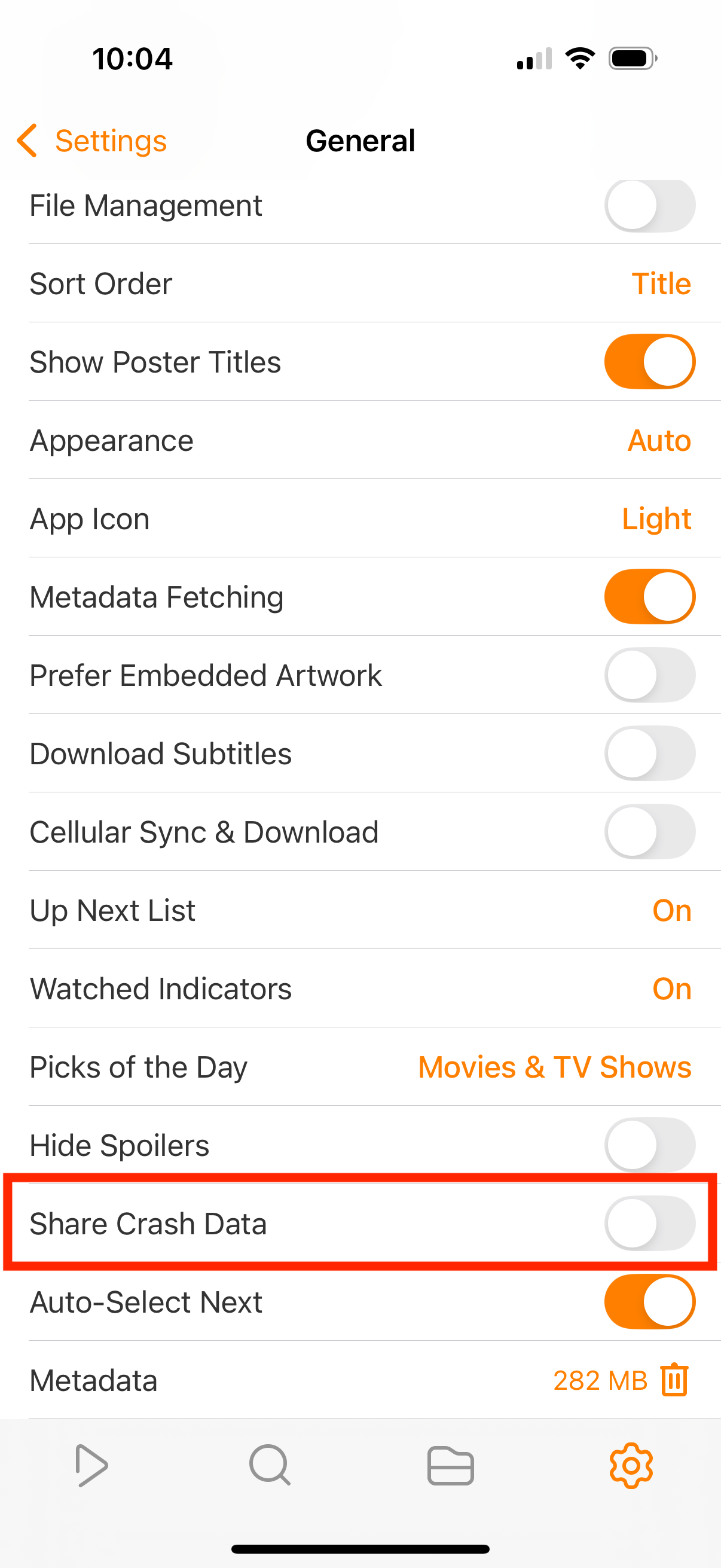Delete metadata with the trash icon
Image resolution: width=721 pixels, height=1568 pixels.
(674, 1380)
